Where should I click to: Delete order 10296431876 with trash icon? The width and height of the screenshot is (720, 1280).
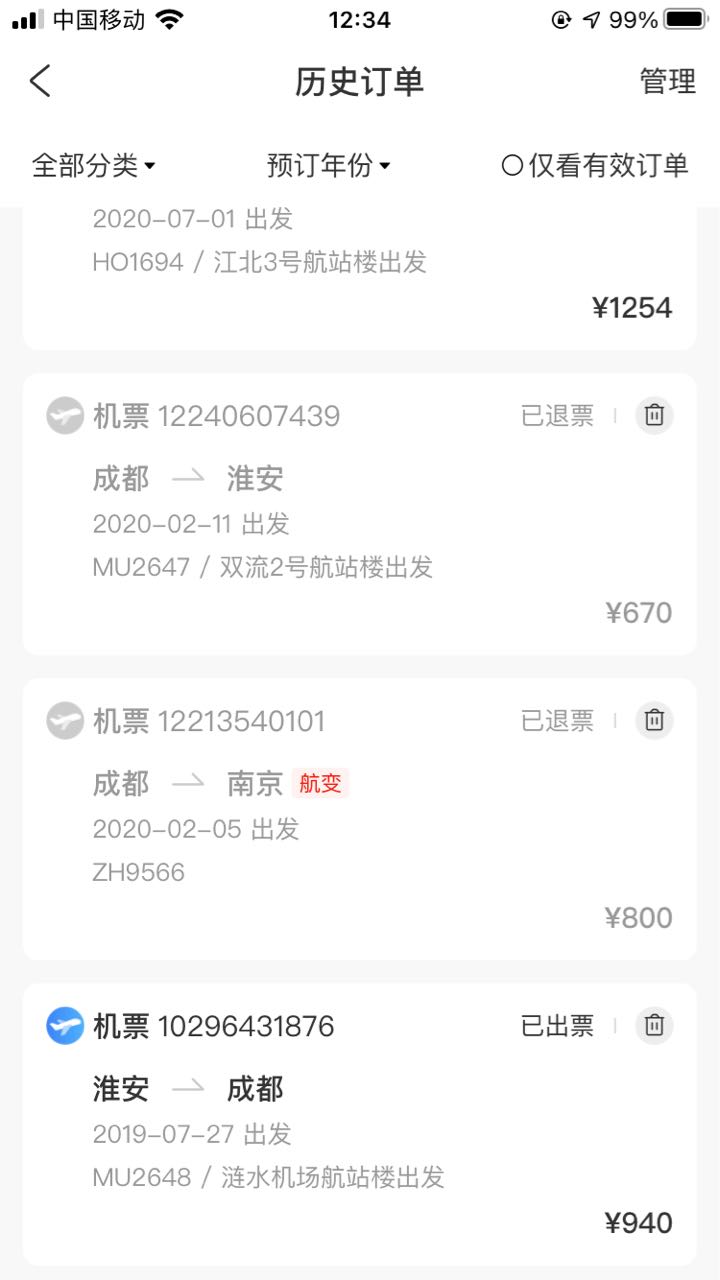[654, 1025]
